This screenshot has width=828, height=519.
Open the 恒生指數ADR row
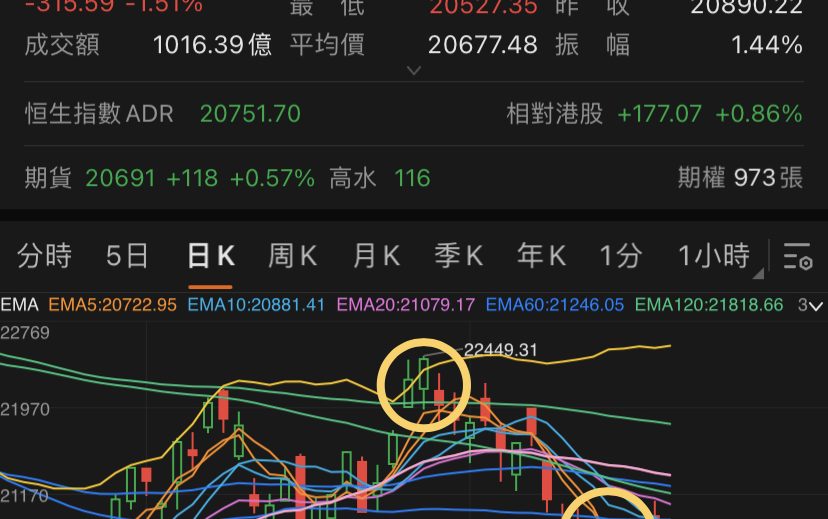point(163,113)
